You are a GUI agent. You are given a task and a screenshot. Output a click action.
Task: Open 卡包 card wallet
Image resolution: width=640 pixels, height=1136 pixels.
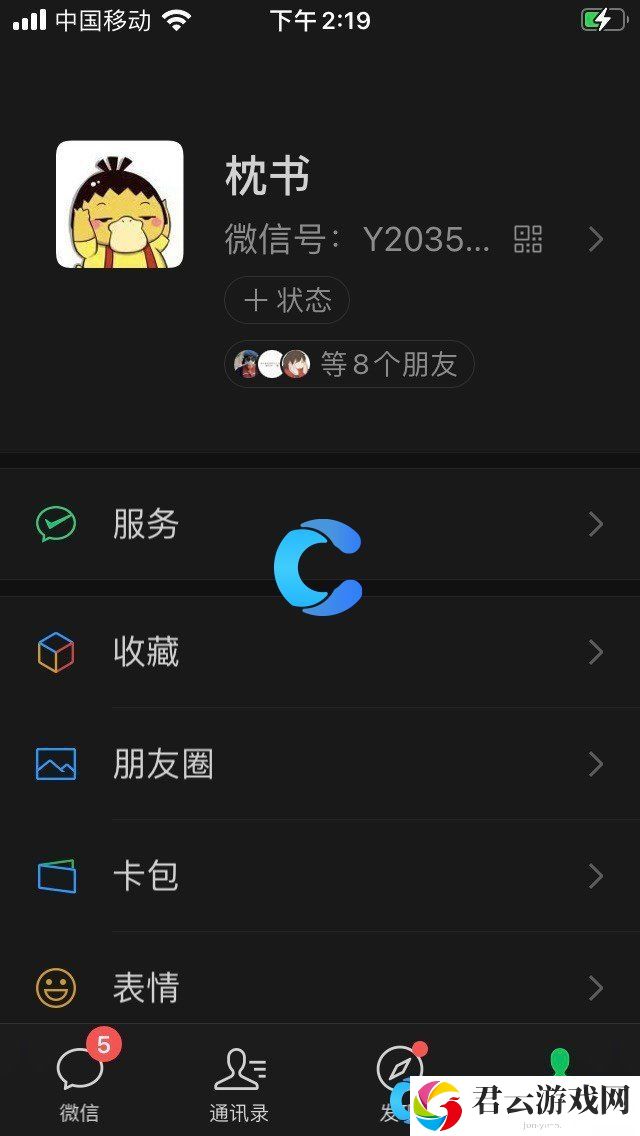pos(320,876)
